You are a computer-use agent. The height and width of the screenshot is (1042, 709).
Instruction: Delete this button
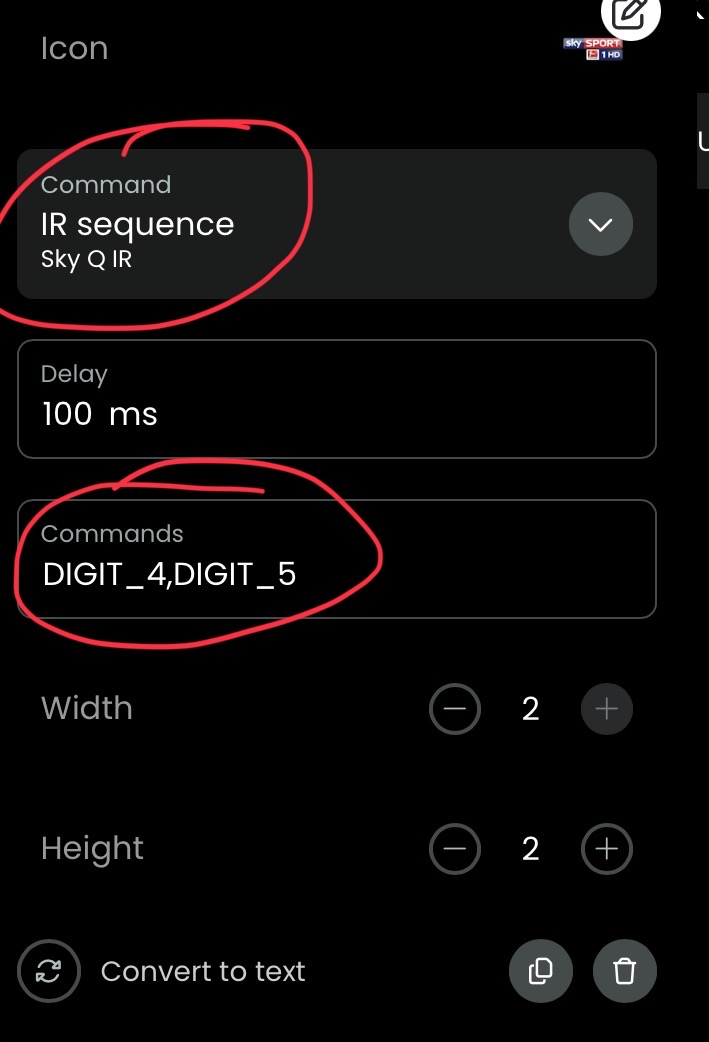pos(625,971)
